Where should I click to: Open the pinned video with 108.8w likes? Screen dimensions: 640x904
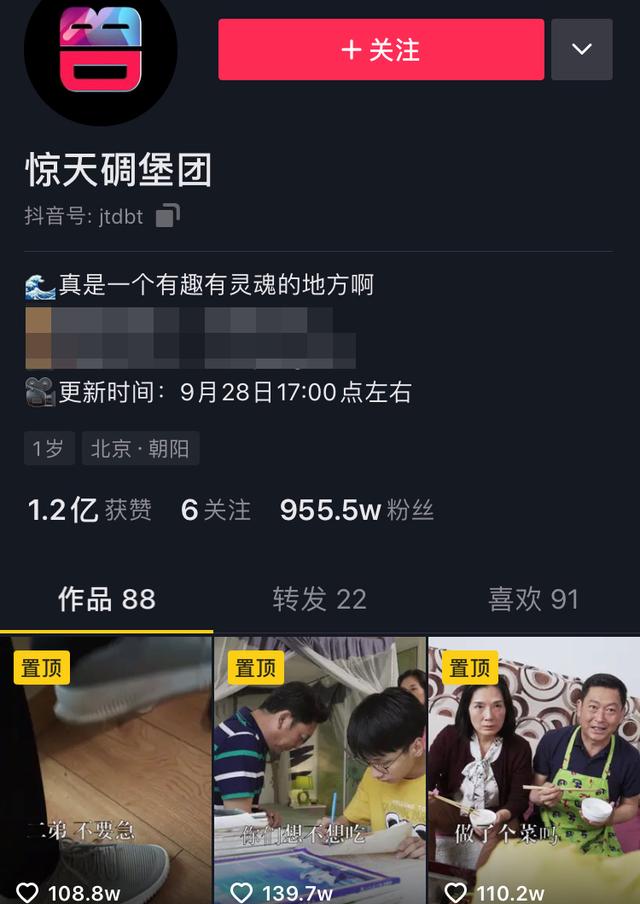[x=106, y=770]
